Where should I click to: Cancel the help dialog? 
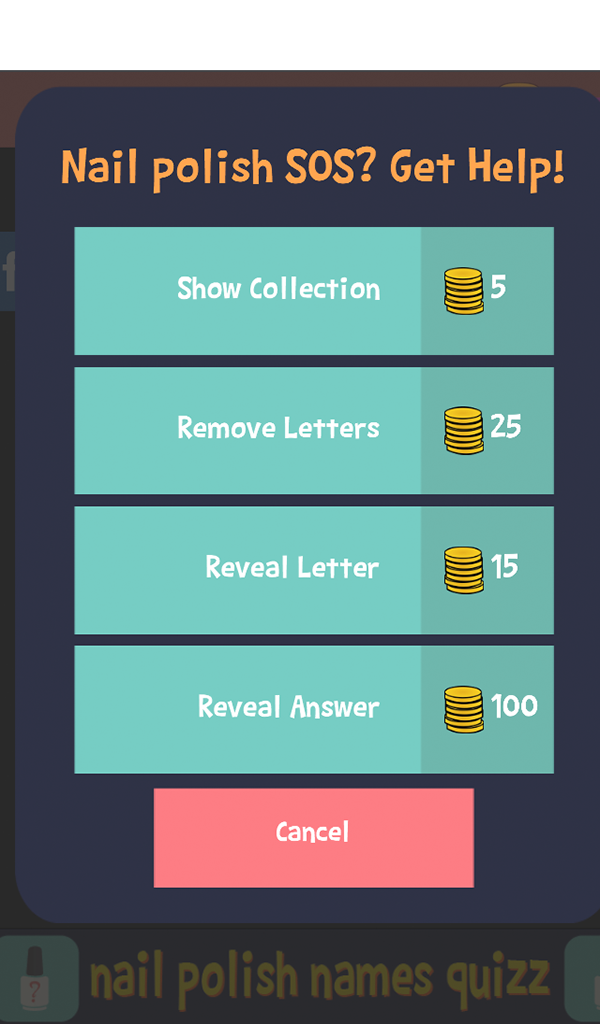313,836
